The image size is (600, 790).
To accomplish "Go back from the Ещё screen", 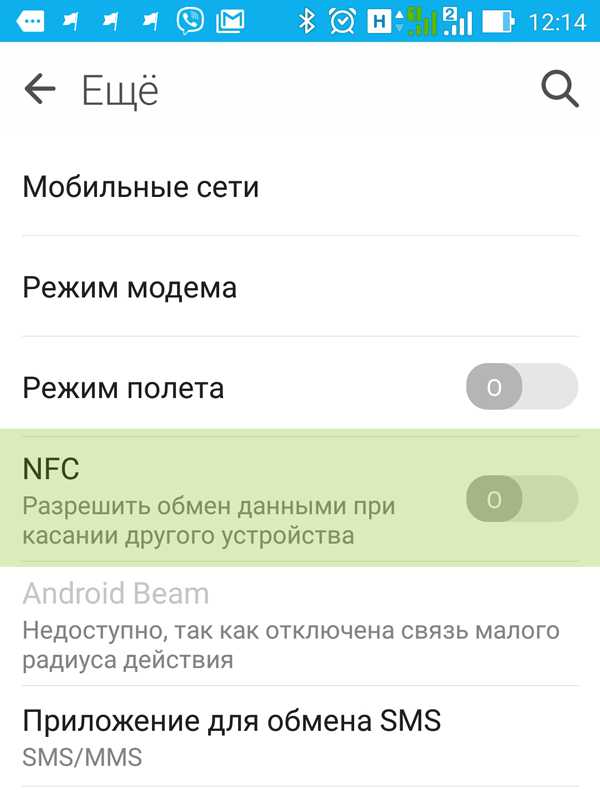I will click(x=40, y=90).
